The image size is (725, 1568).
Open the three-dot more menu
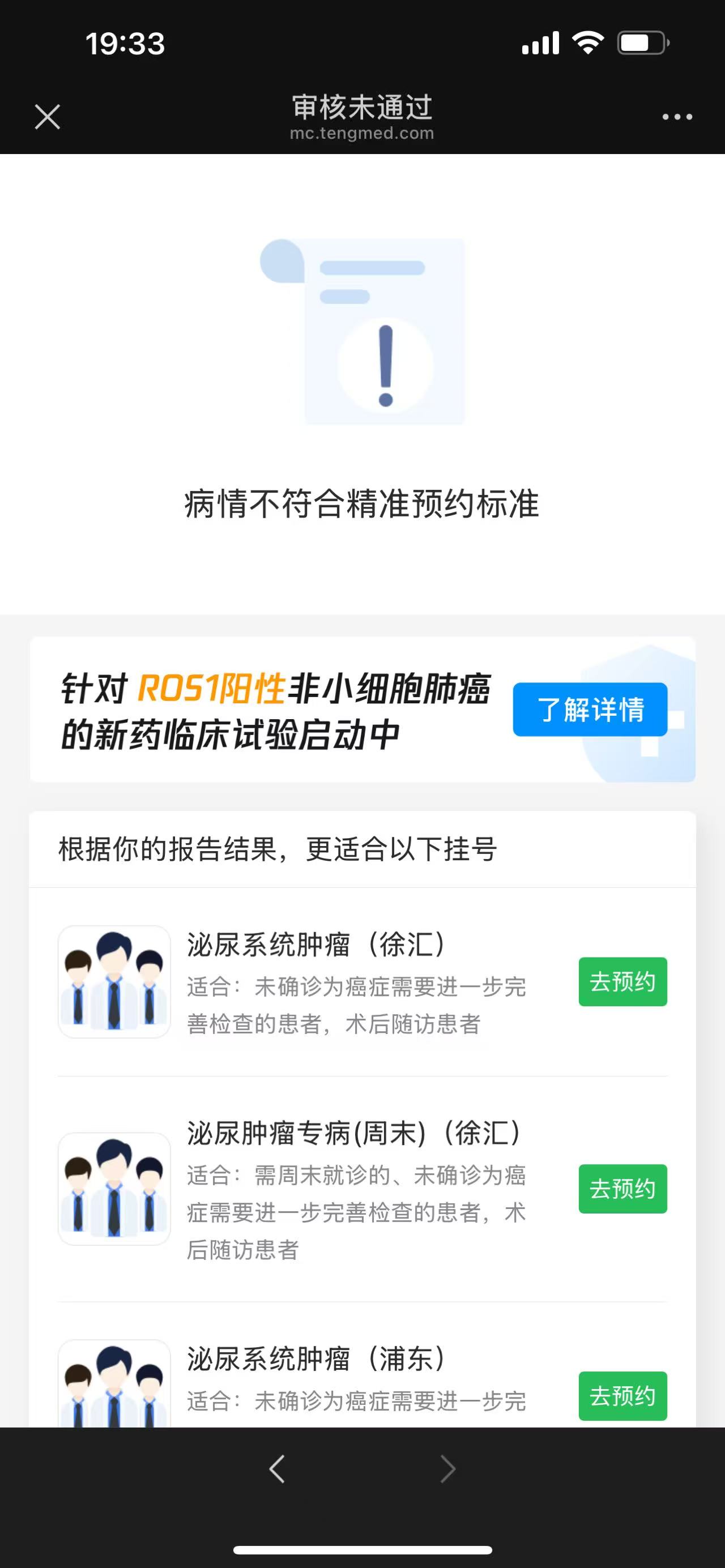[x=677, y=117]
